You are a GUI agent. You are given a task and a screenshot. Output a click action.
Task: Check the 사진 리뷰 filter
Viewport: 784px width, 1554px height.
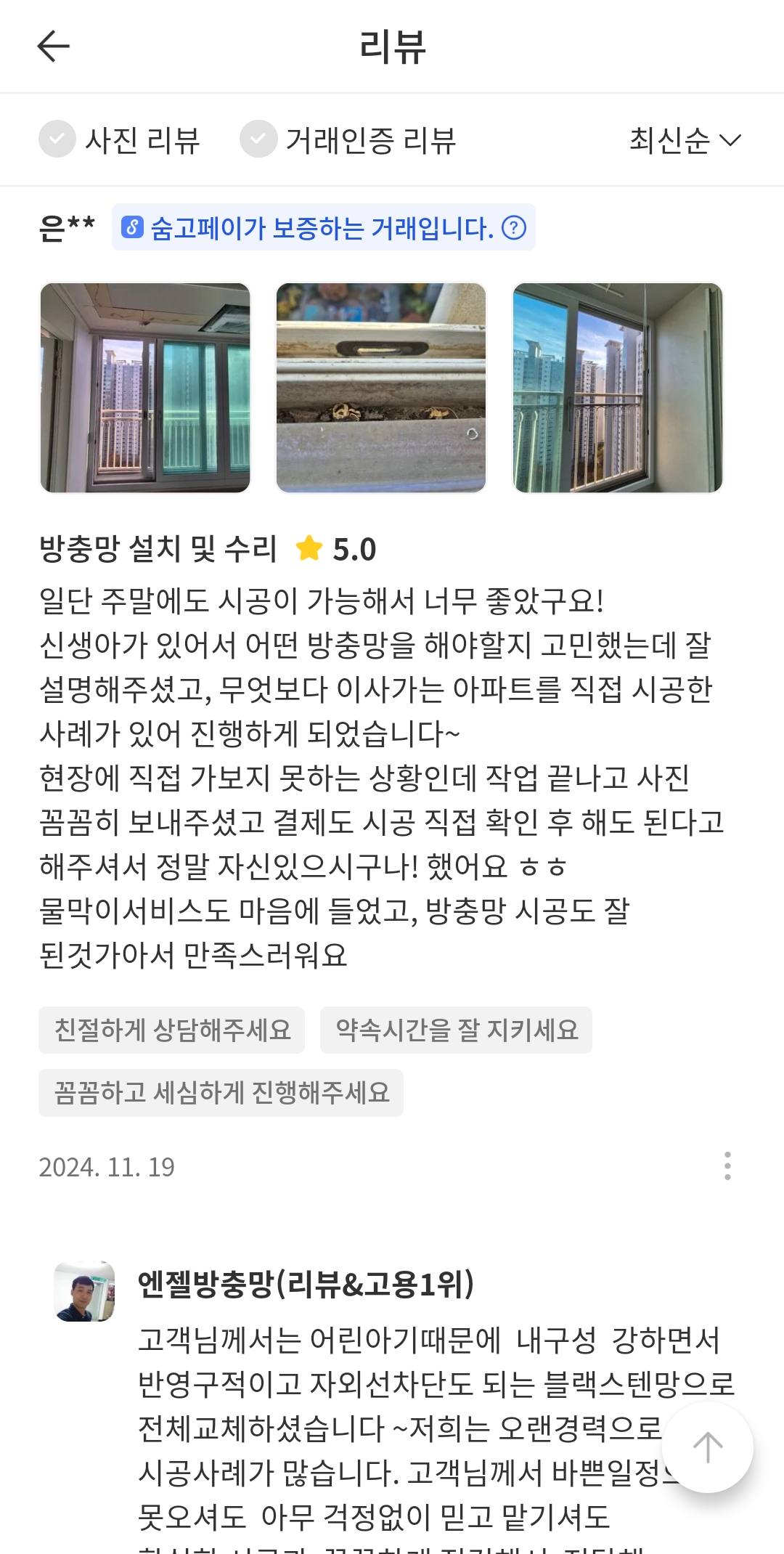pyautogui.click(x=120, y=139)
